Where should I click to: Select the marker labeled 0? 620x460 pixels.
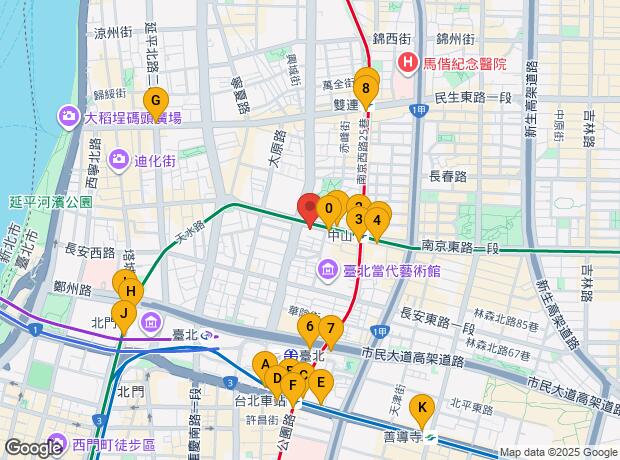click(328, 209)
